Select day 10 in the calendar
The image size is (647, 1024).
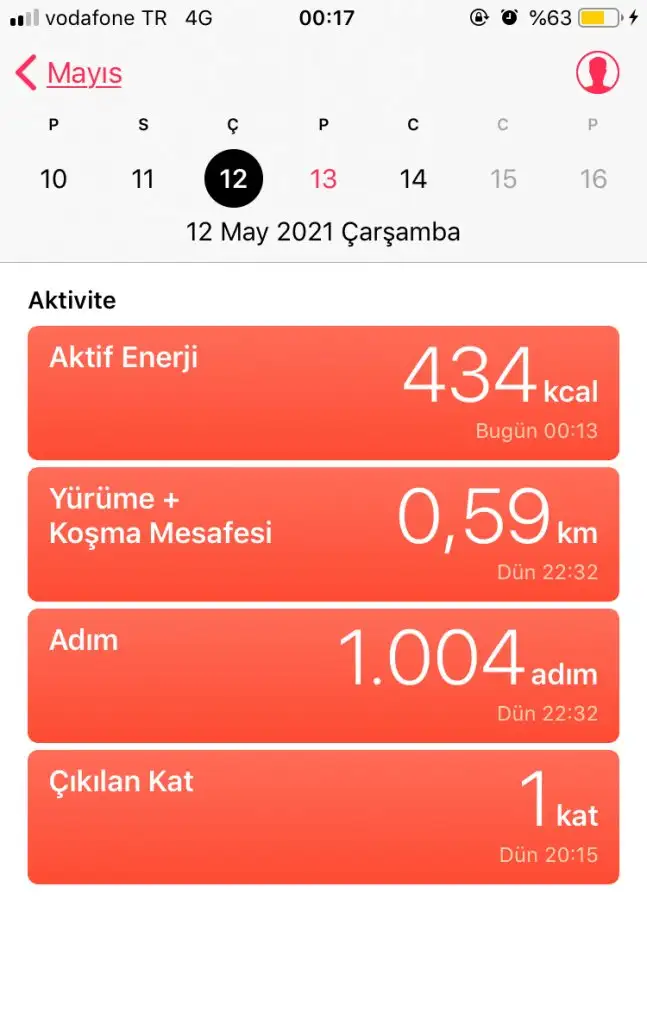click(x=53, y=179)
